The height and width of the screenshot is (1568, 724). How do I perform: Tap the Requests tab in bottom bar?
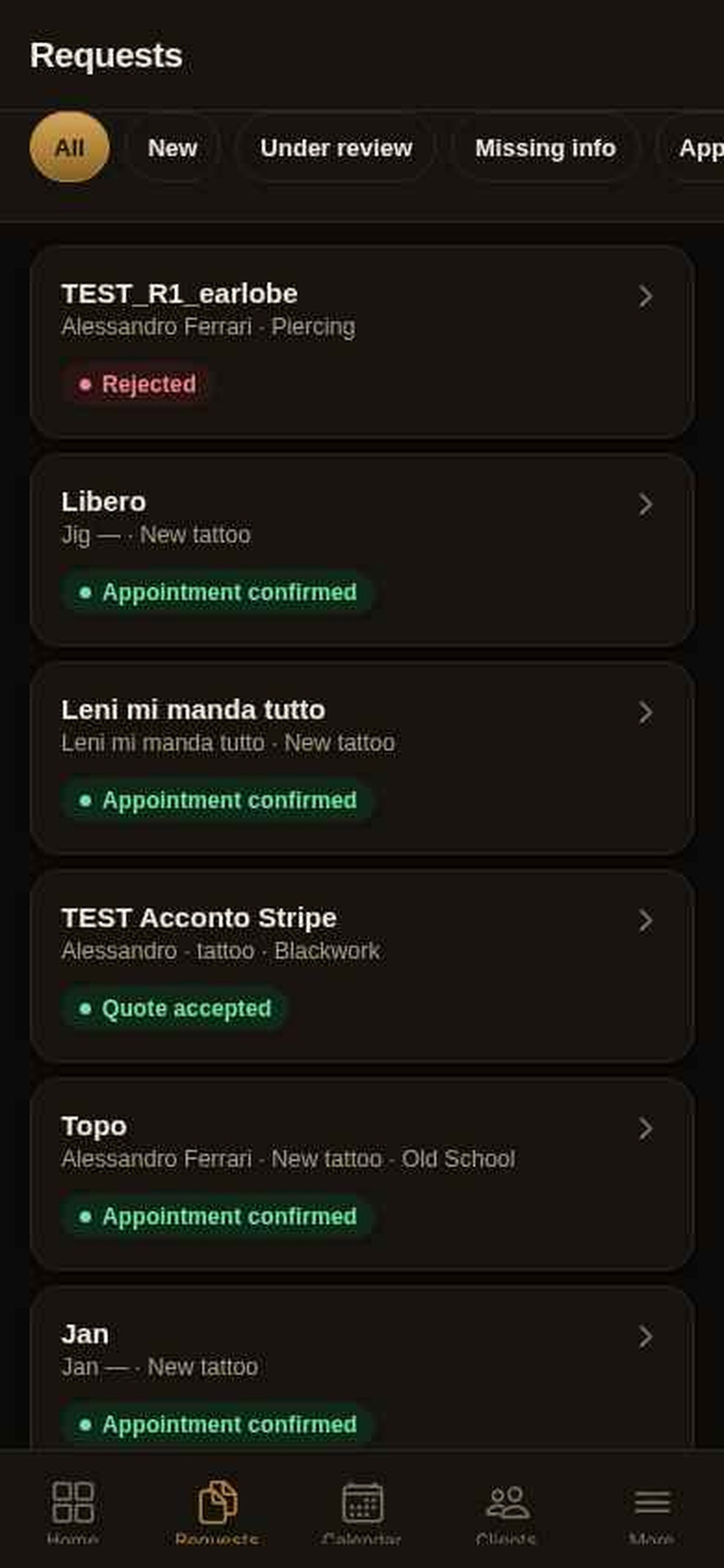217,1512
